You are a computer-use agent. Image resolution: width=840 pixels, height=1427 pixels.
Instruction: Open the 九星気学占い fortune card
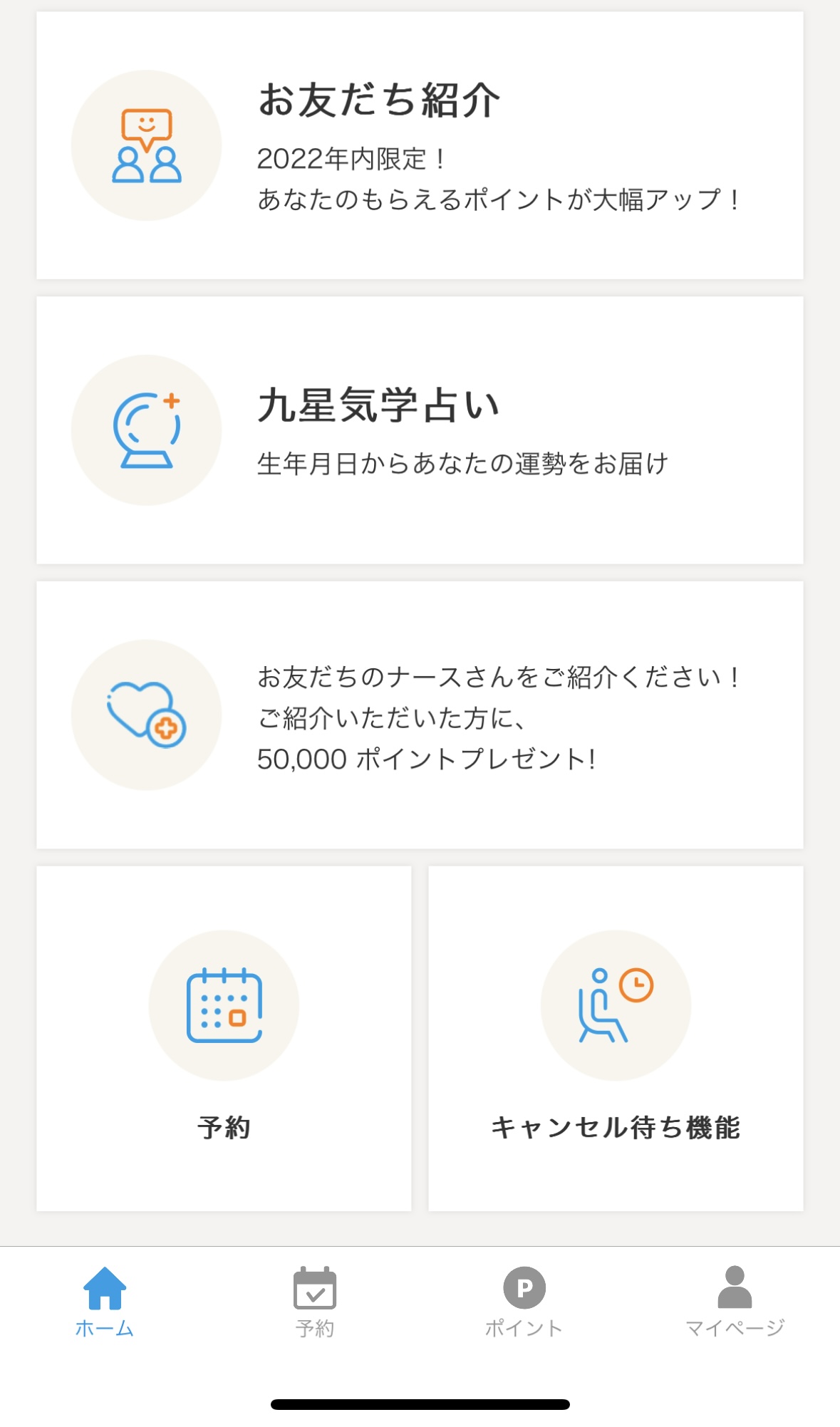[420, 430]
